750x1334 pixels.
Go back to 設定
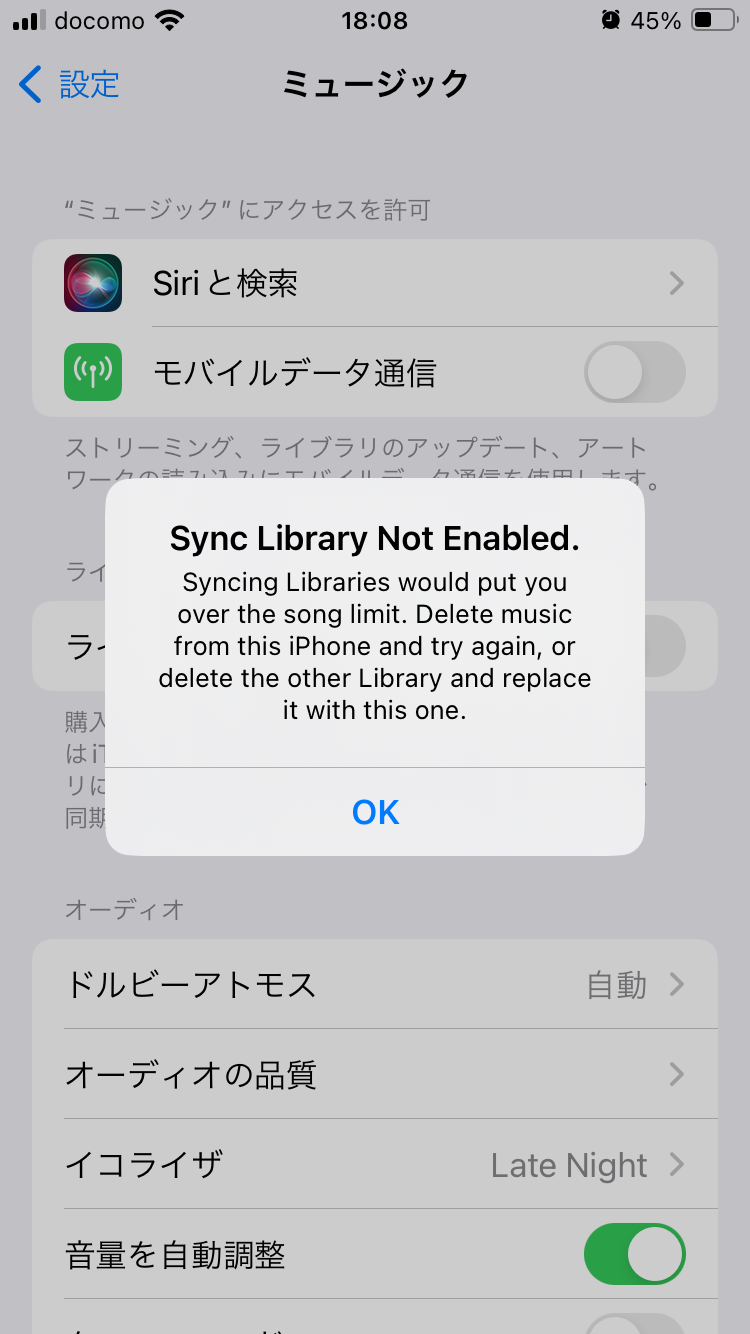coord(70,85)
